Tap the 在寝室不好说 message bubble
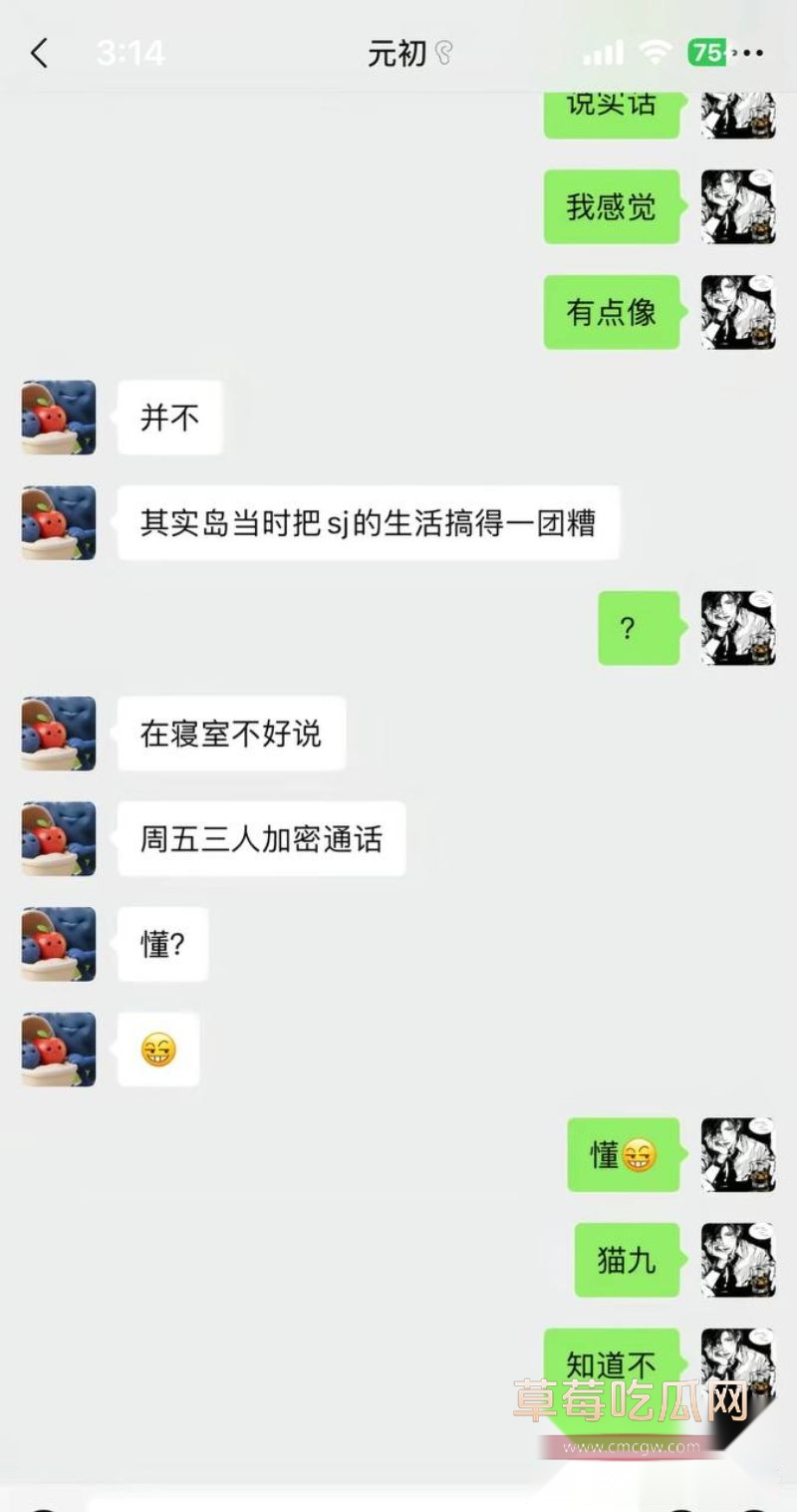The image size is (797, 1512). coord(230,733)
